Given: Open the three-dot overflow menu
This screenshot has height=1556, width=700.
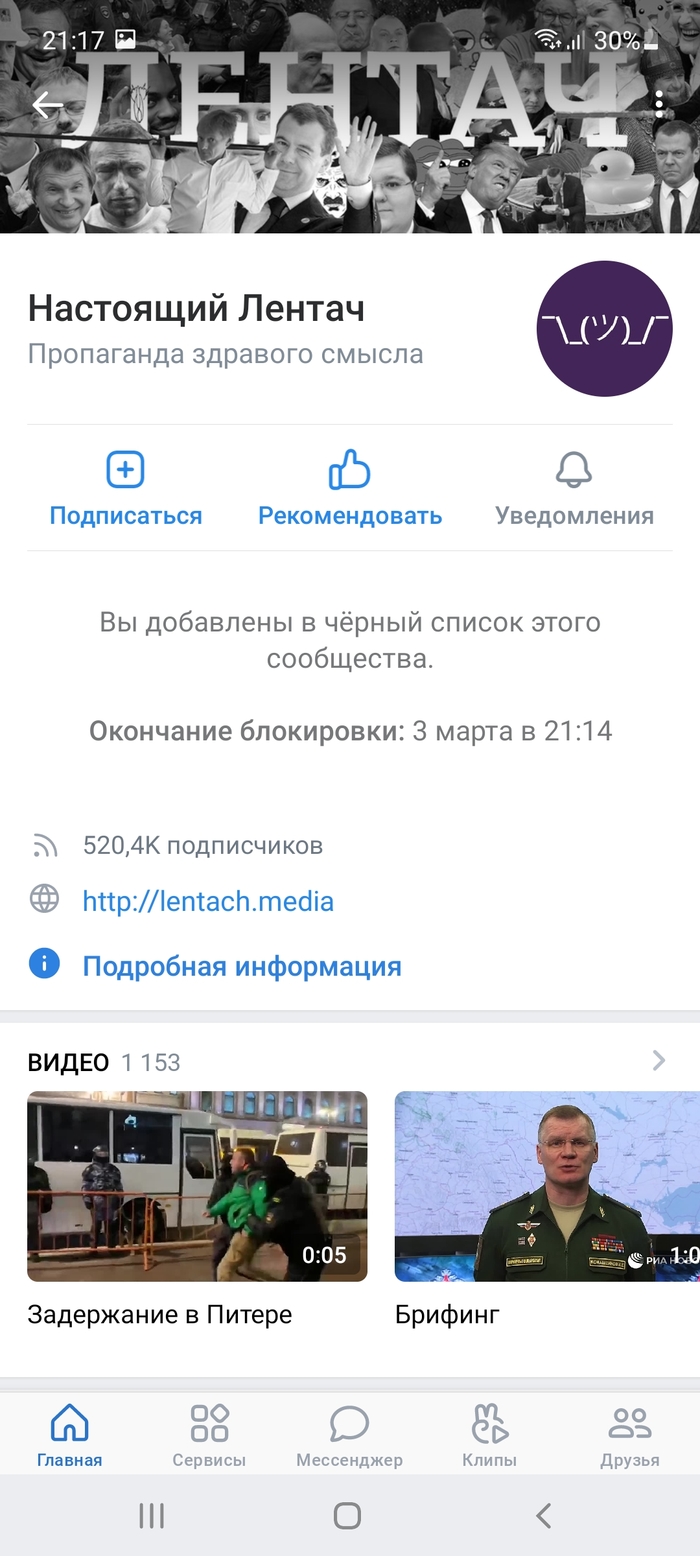Looking at the screenshot, I should click(659, 105).
